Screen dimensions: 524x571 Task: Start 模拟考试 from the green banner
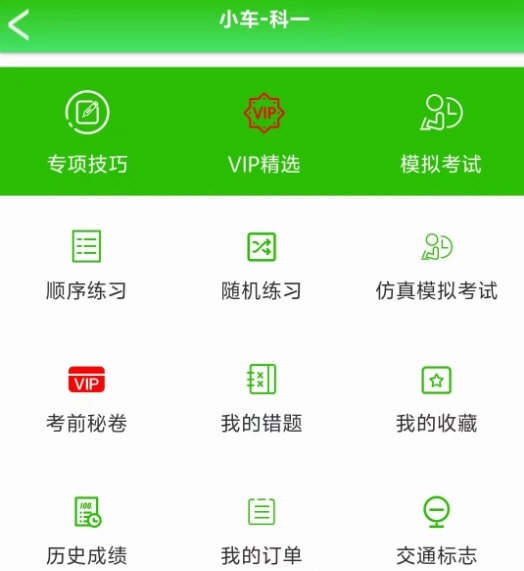(441, 133)
